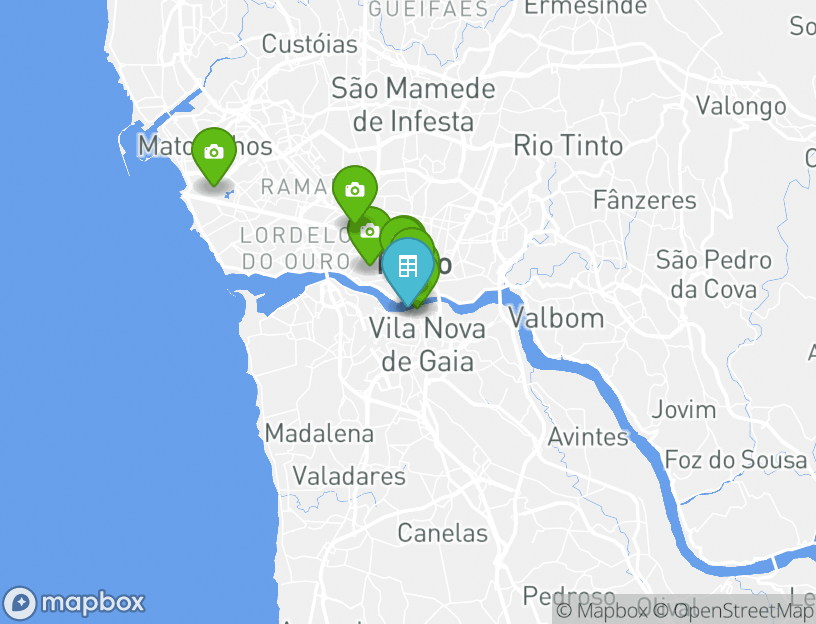Select the camera marker by Lordelo do Ouro
This screenshot has width=816, height=624.
click(x=369, y=232)
